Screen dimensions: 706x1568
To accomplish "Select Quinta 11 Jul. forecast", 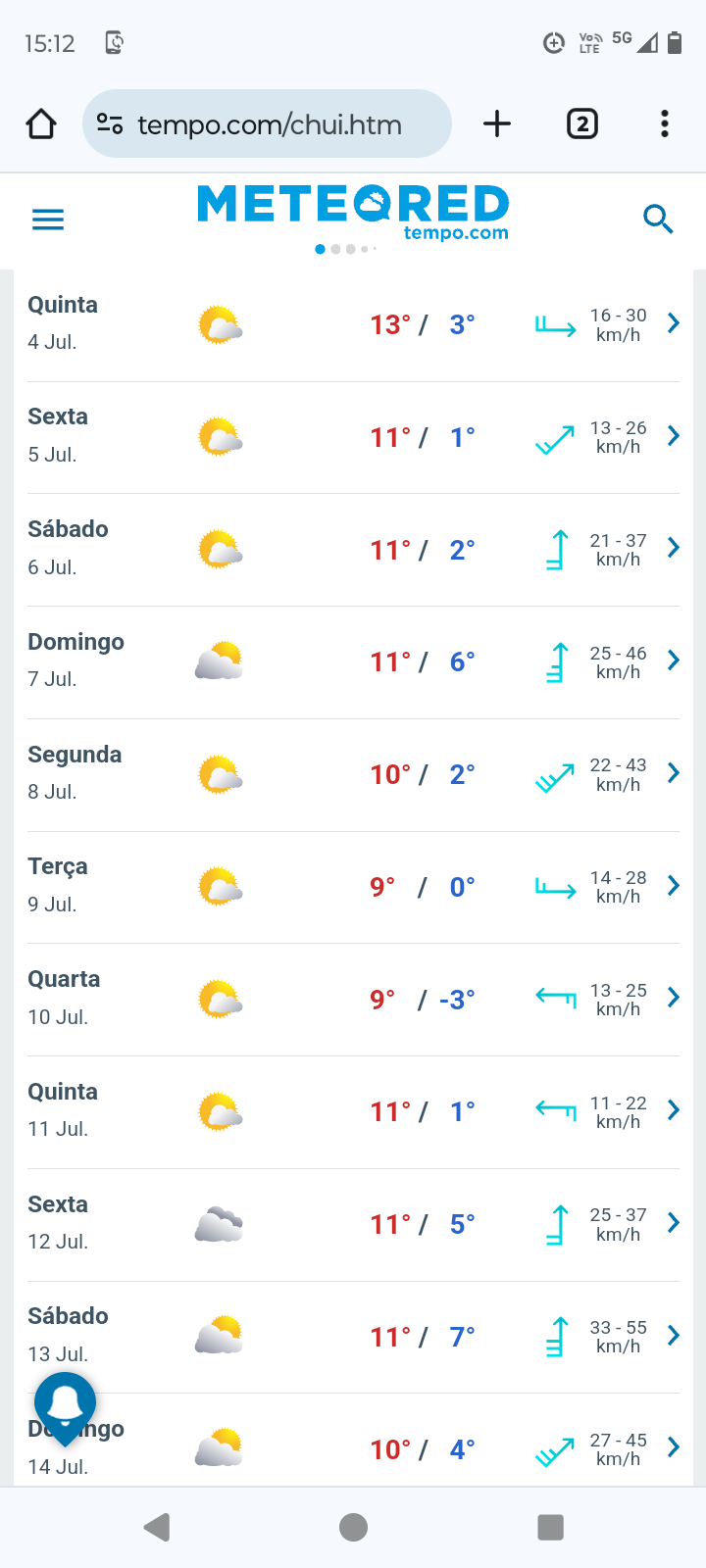I will [x=353, y=1112].
